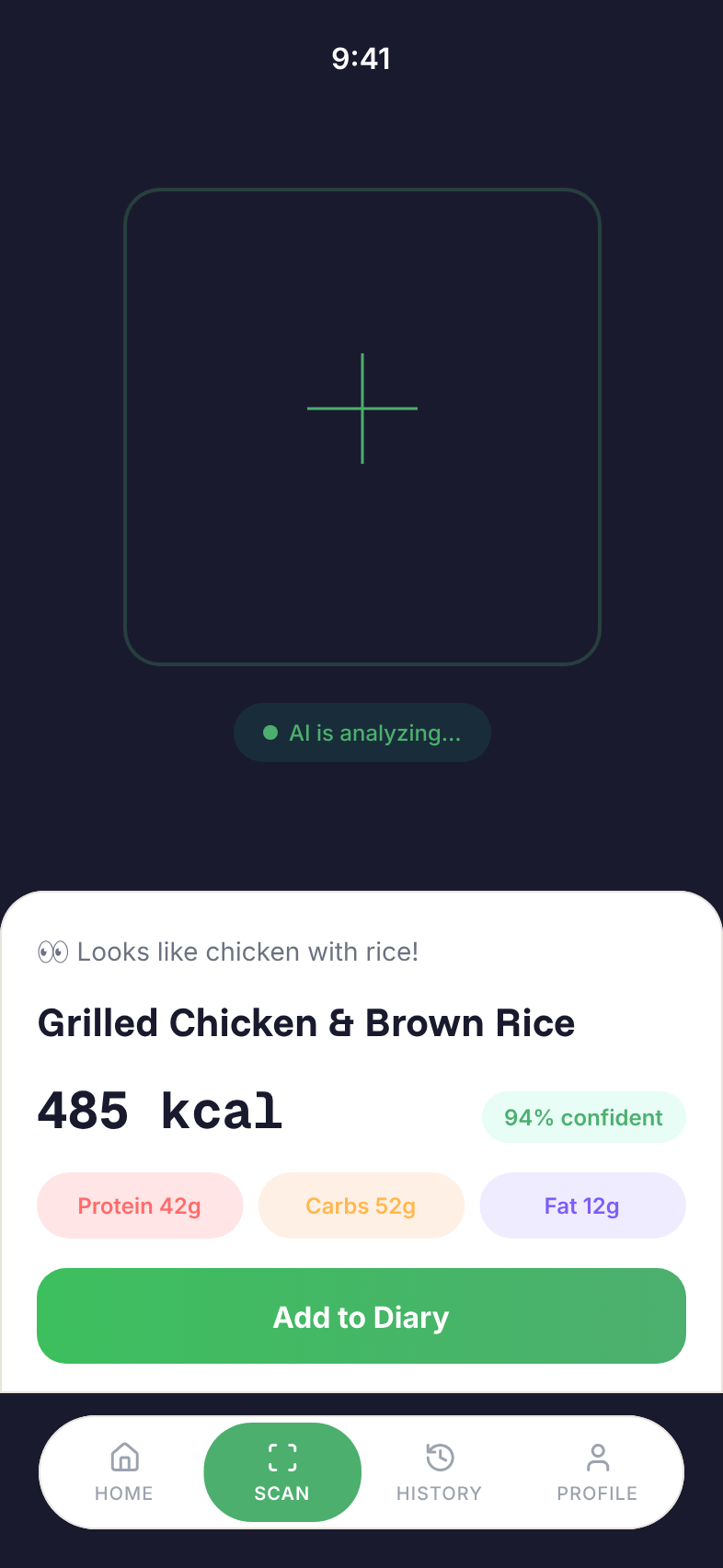Viewport: 723px width, 1568px height.
Task: Tap the crosshair in the camera frame
Action: click(362, 408)
